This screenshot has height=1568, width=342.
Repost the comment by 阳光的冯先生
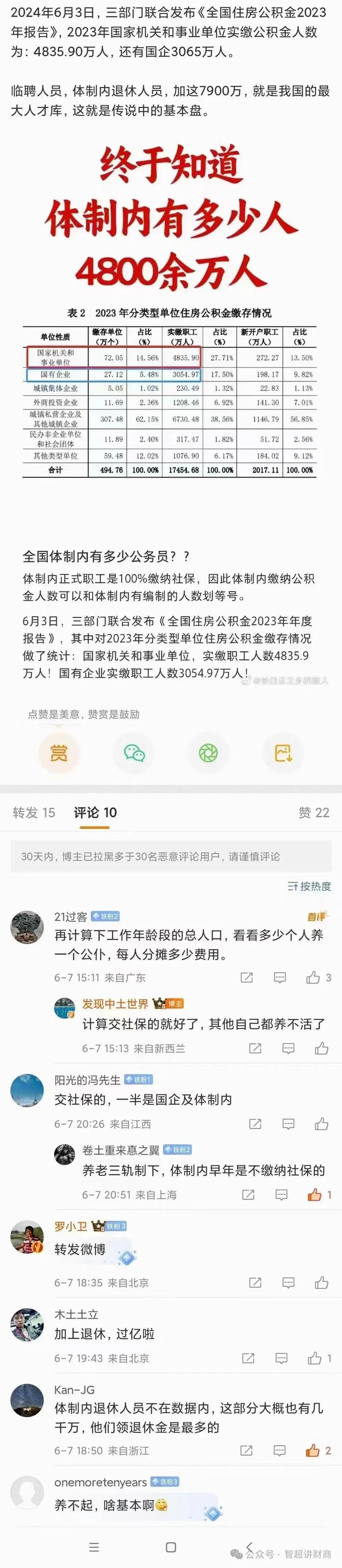click(255, 1124)
